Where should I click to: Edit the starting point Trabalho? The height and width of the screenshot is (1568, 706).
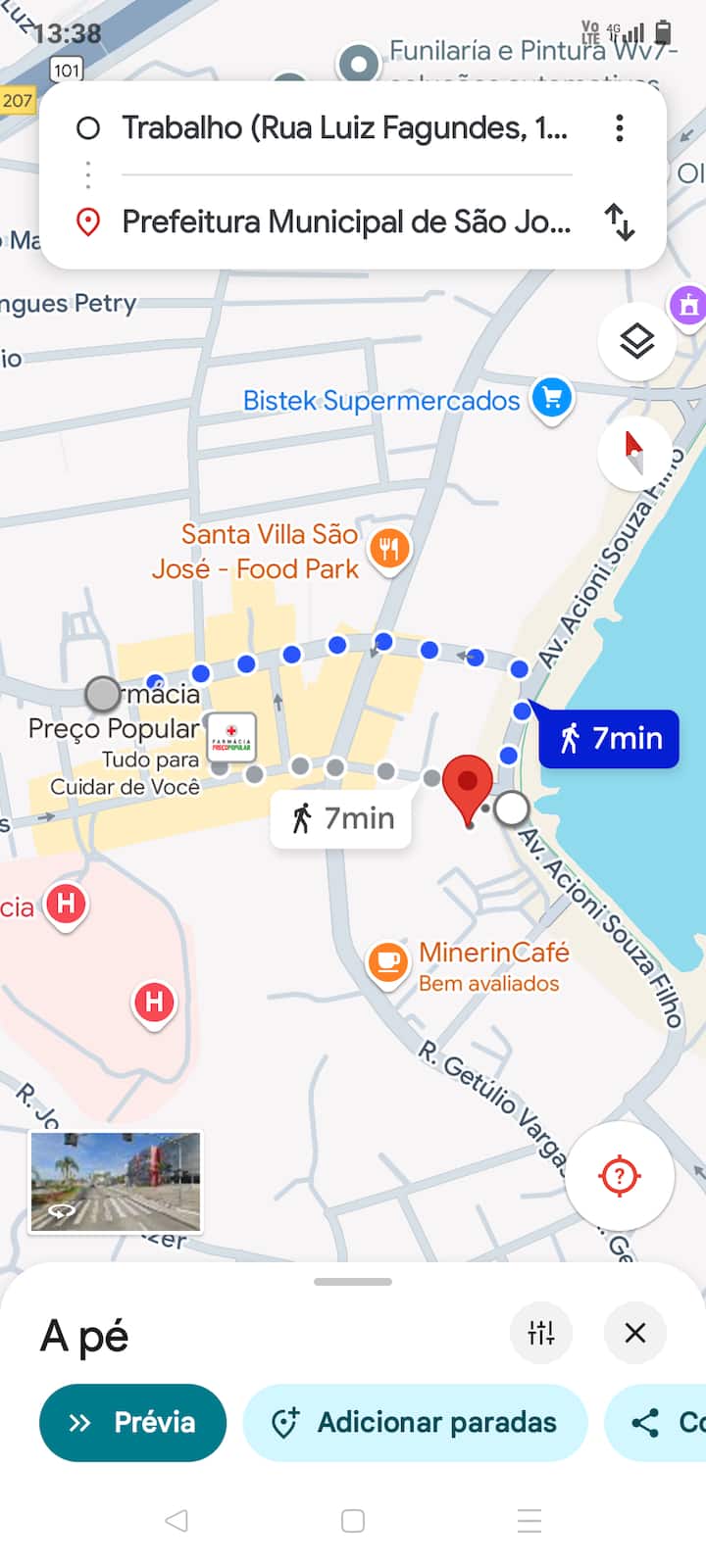click(343, 128)
